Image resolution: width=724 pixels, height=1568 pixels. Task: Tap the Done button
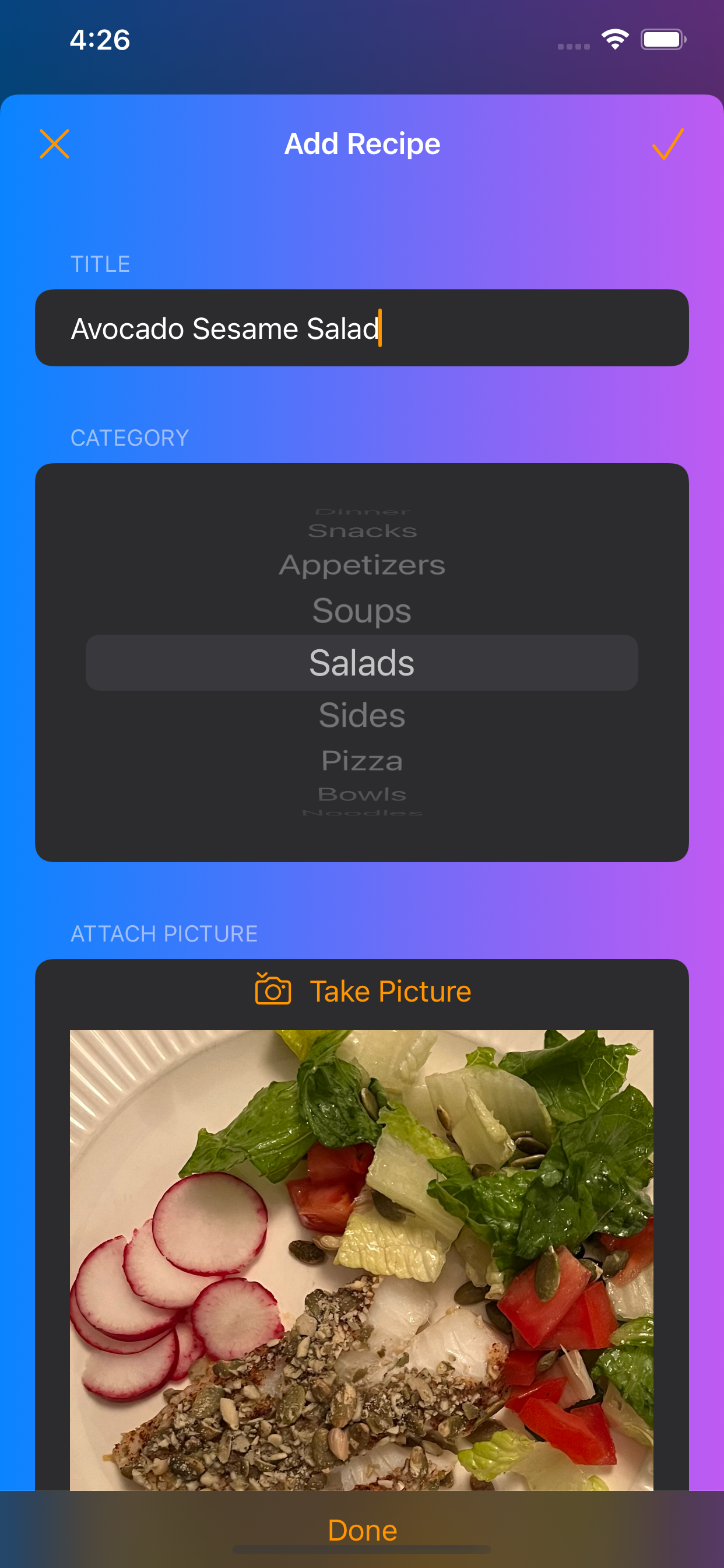tap(361, 1529)
